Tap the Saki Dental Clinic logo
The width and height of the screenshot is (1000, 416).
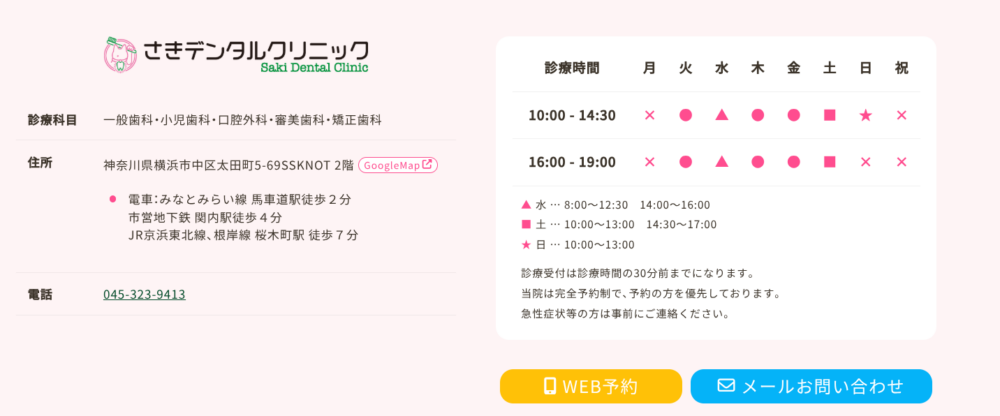coord(236,54)
